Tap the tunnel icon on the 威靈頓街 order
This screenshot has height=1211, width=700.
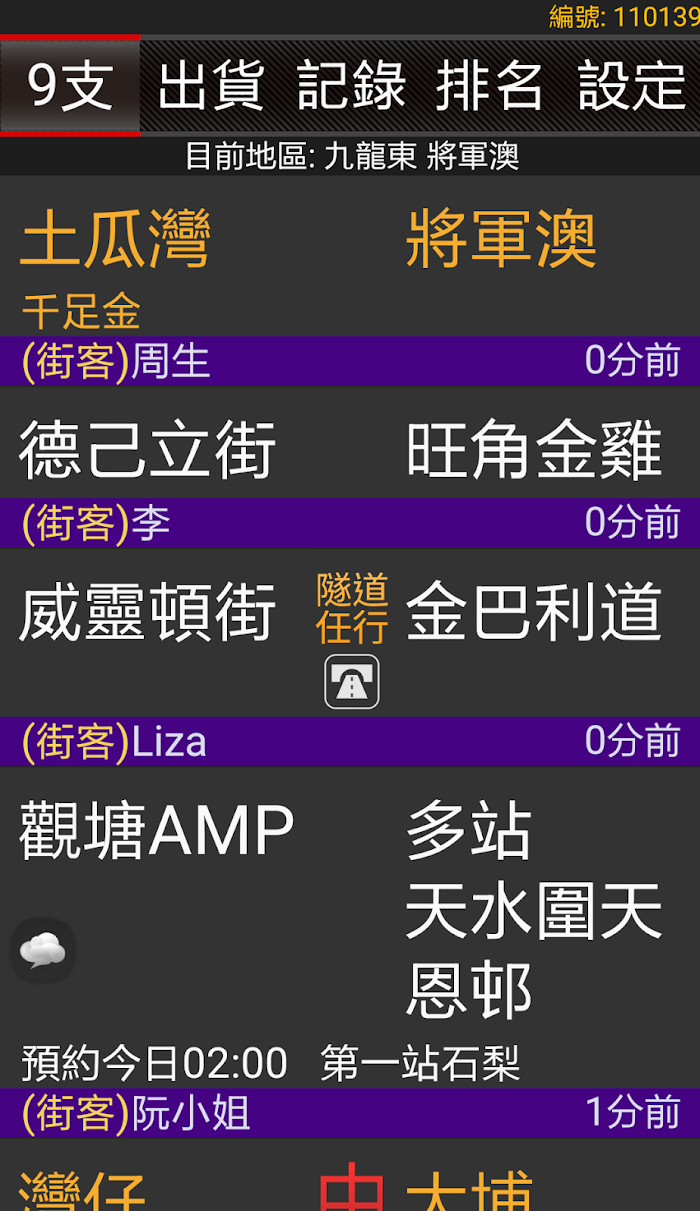352,682
